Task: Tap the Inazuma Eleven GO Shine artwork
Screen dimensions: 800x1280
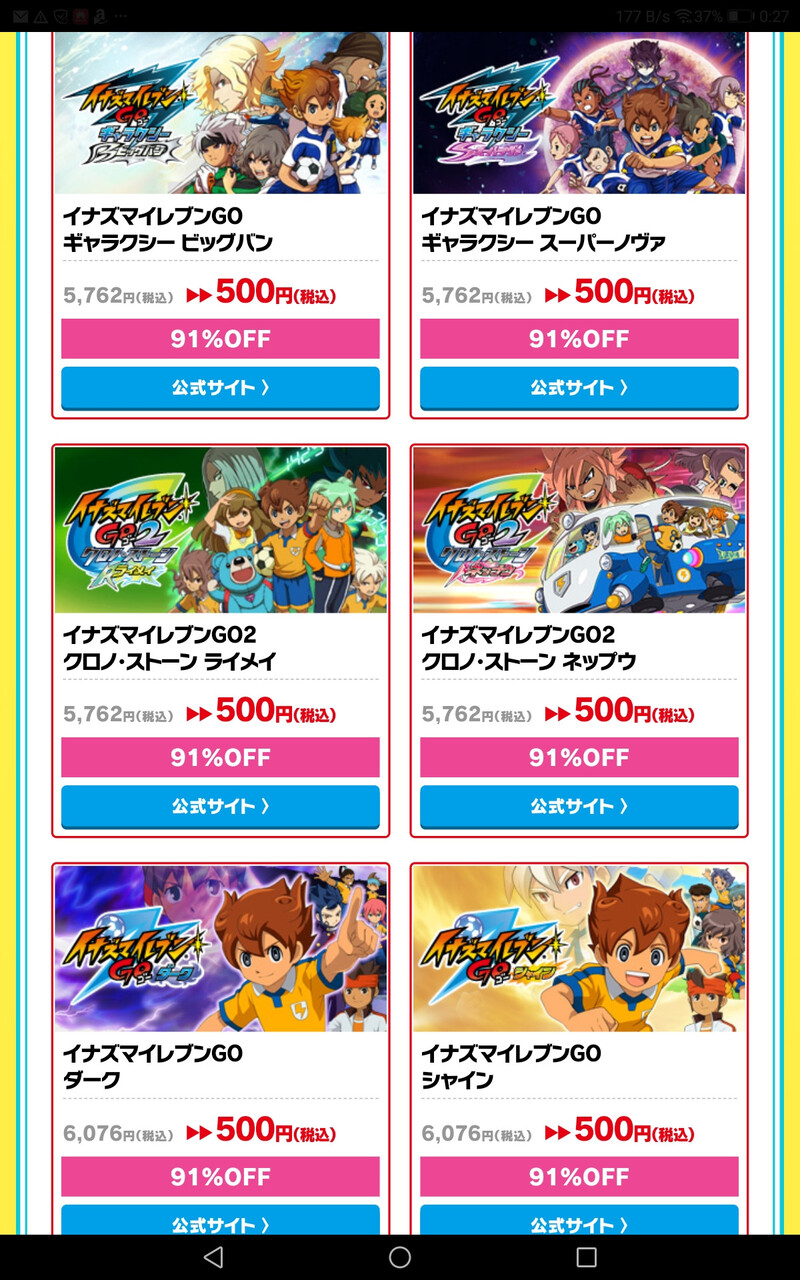Action: [x=578, y=950]
